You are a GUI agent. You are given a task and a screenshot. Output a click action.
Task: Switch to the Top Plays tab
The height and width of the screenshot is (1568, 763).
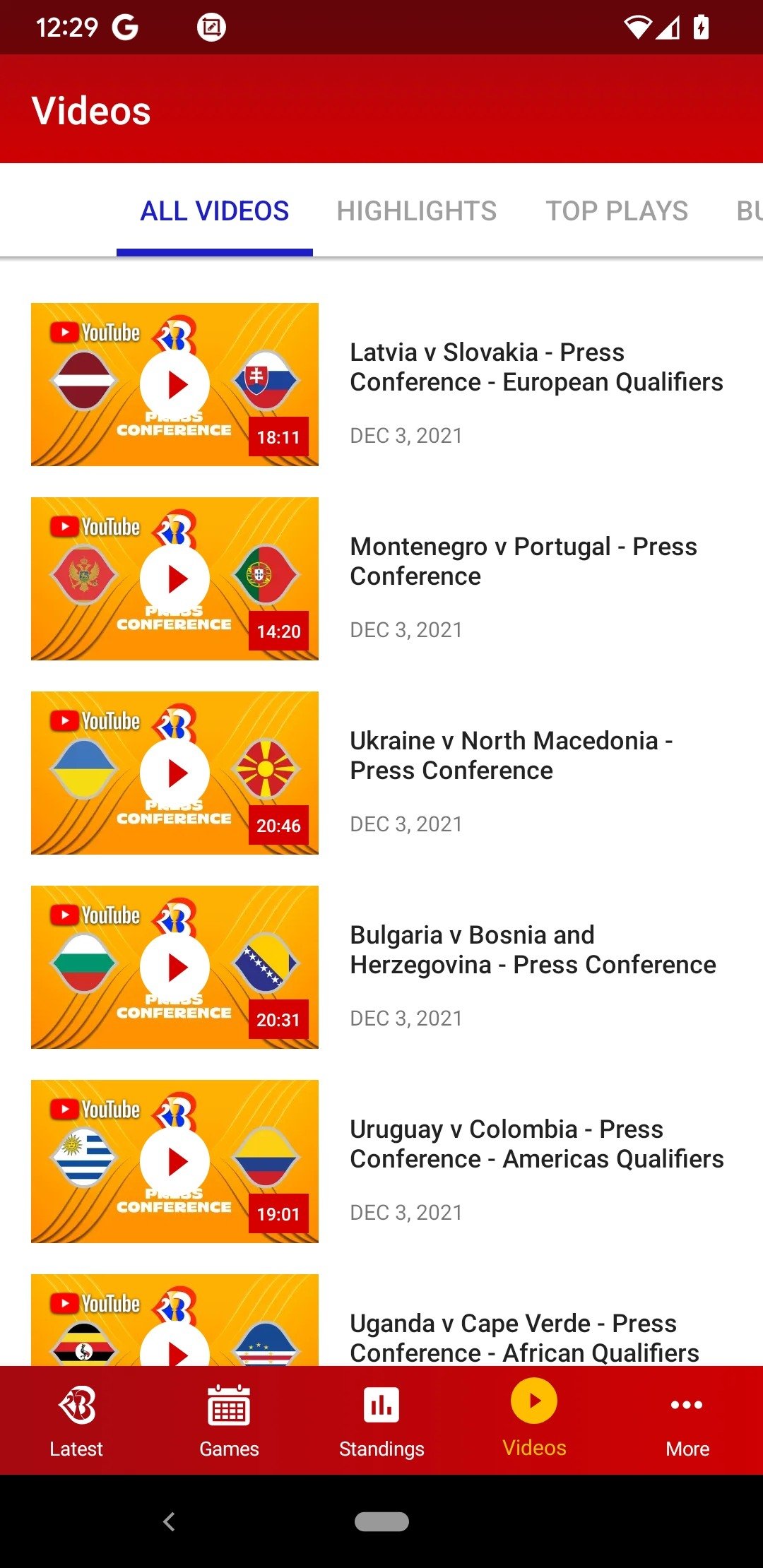pyautogui.click(x=616, y=210)
